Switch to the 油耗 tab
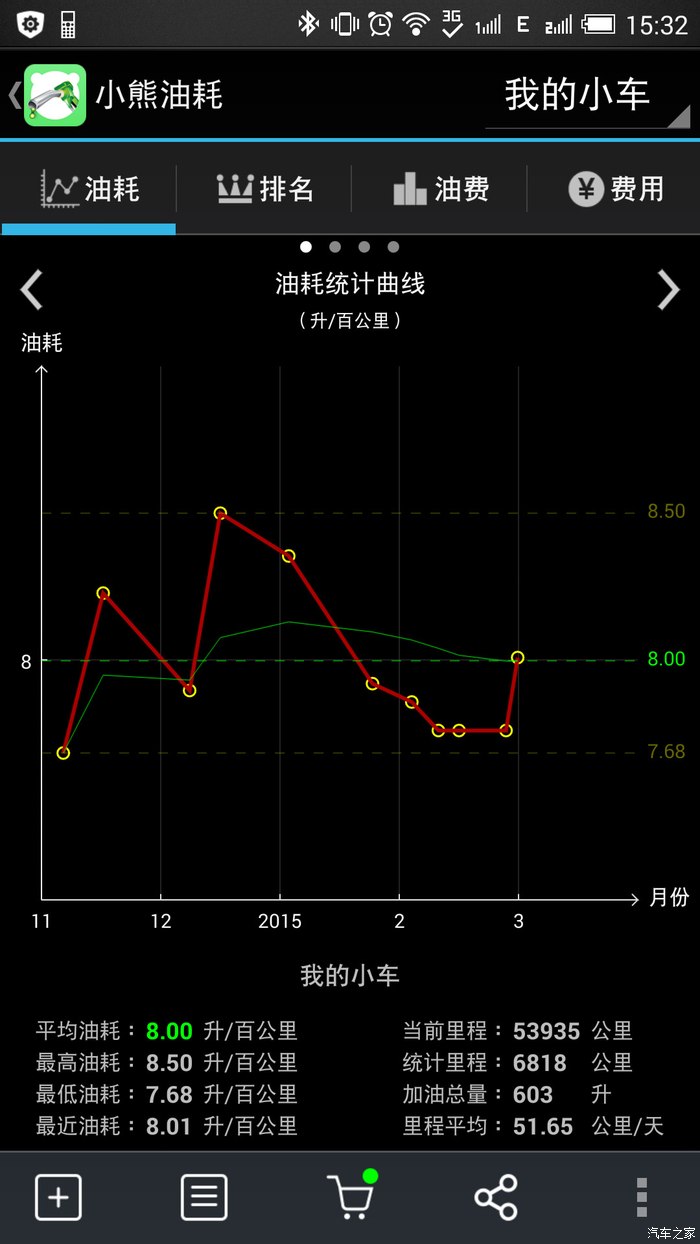 click(90, 189)
